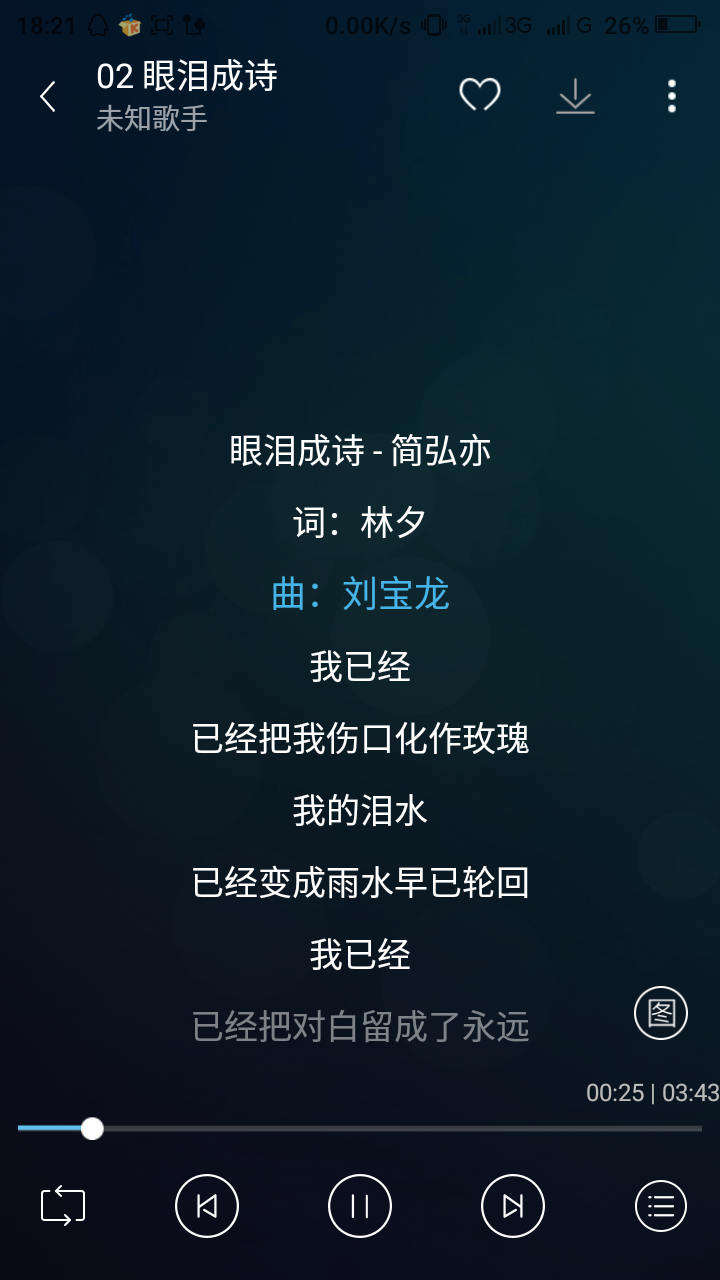Open the playlist queue
720x1280 pixels.
pos(661,1206)
